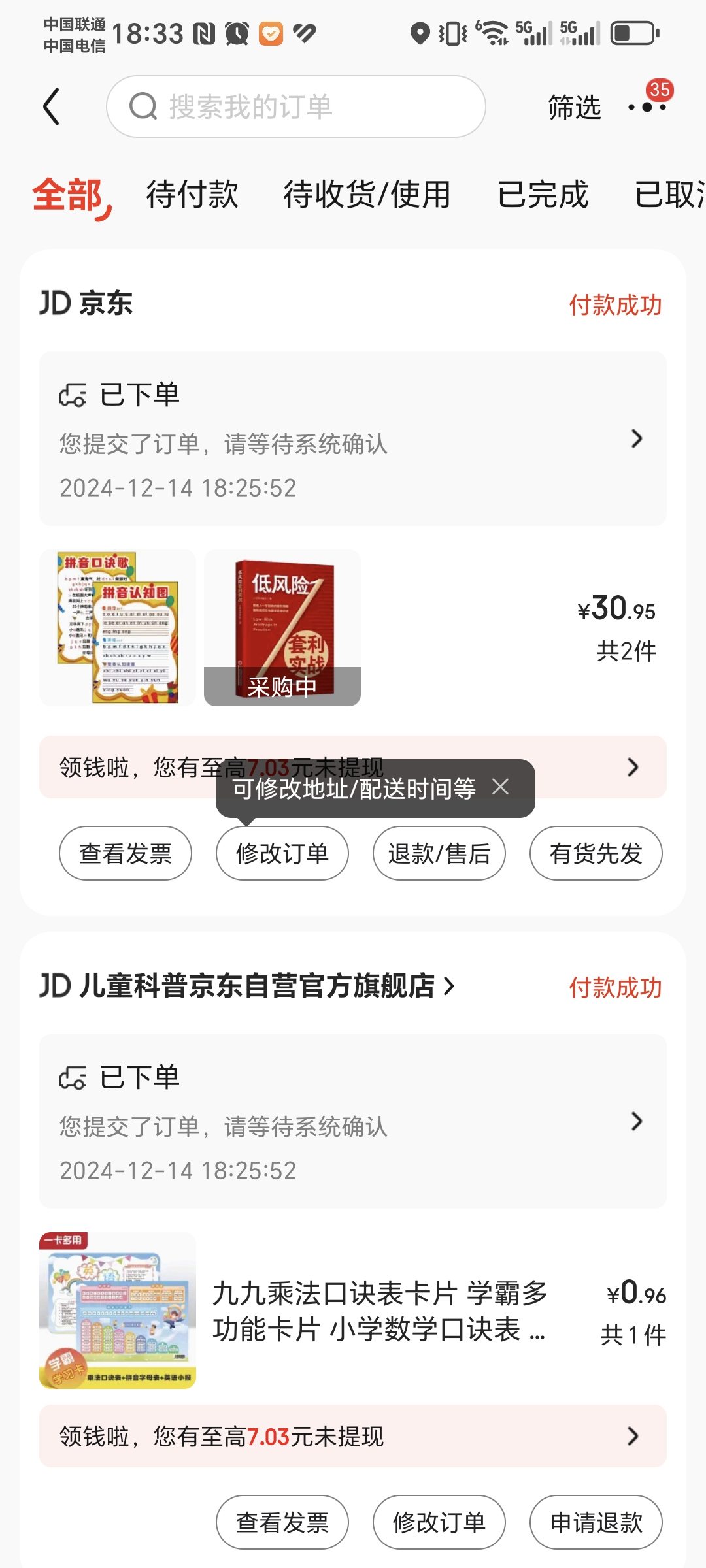
Task: Switch to the 待付款 tab
Action: pos(192,195)
